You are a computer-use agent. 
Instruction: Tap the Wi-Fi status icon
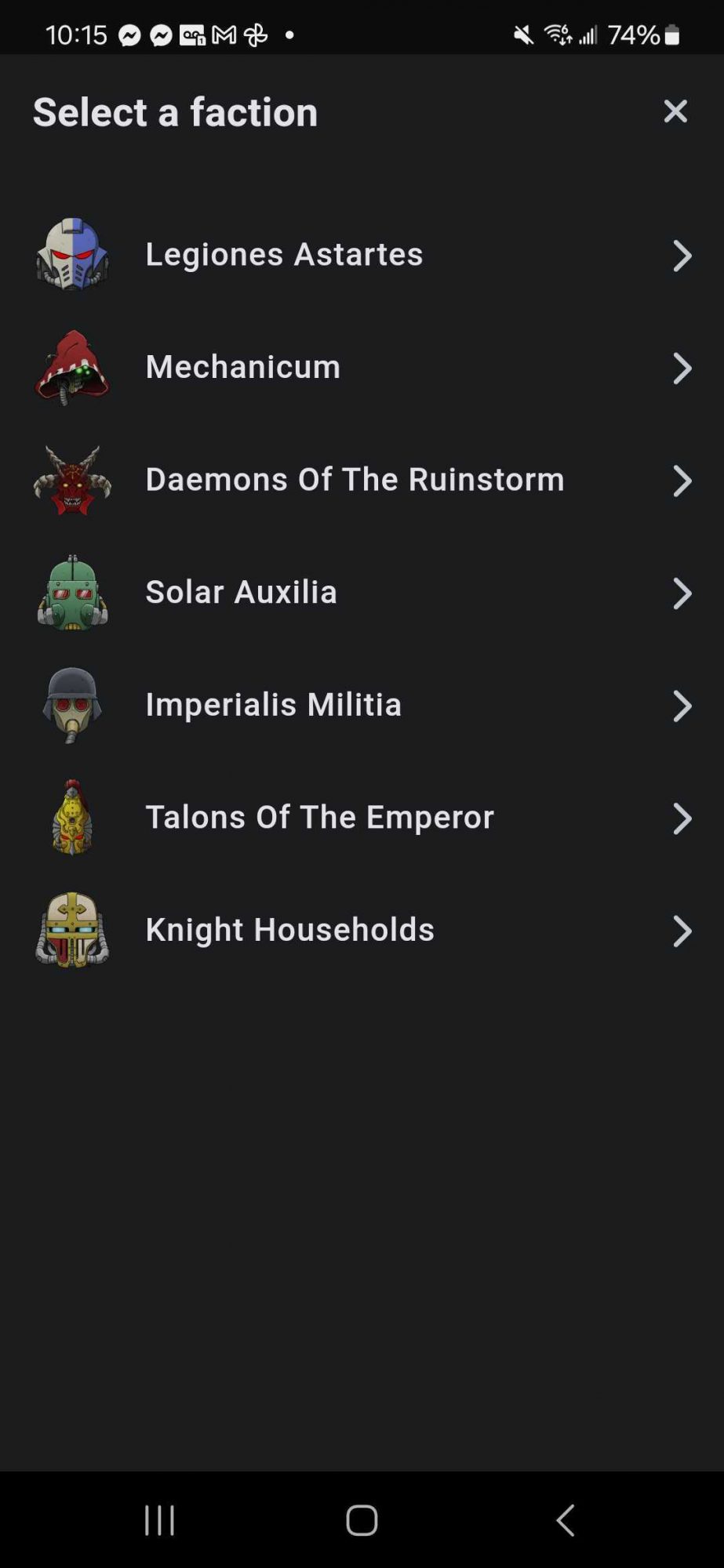pyautogui.click(x=560, y=34)
